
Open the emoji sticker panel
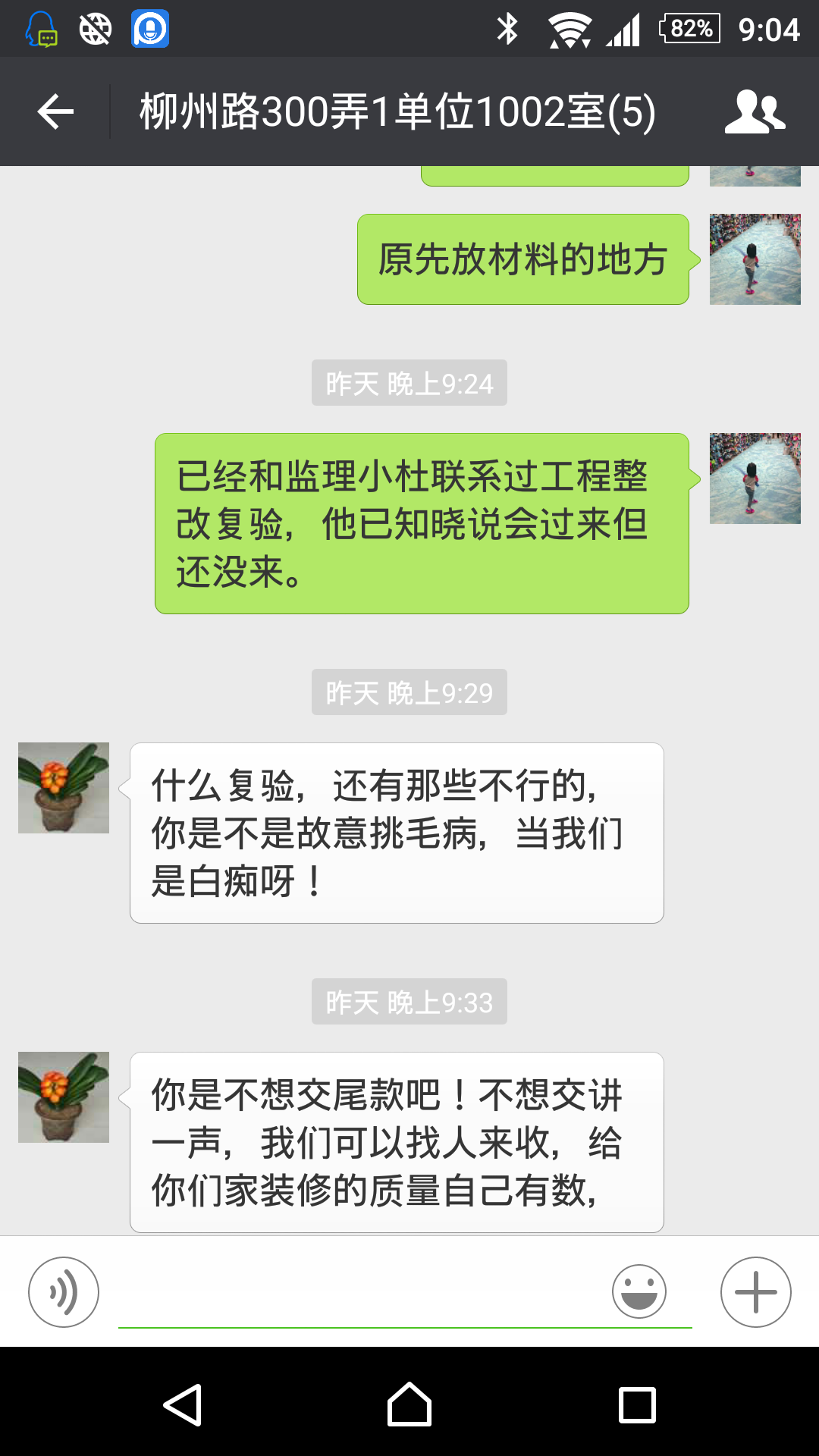coord(639,1291)
